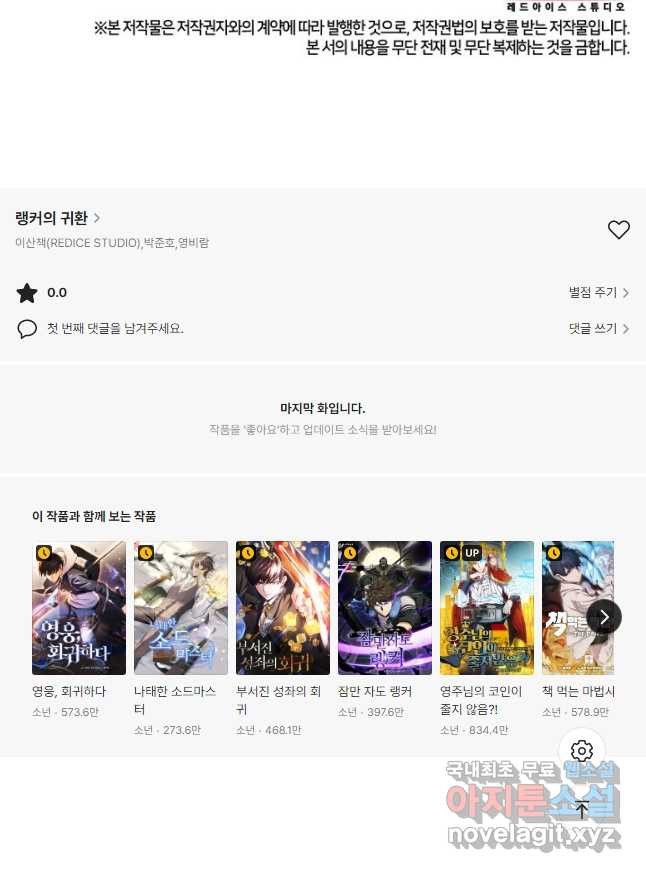Show next recommended works with arrow

pos(604,617)
